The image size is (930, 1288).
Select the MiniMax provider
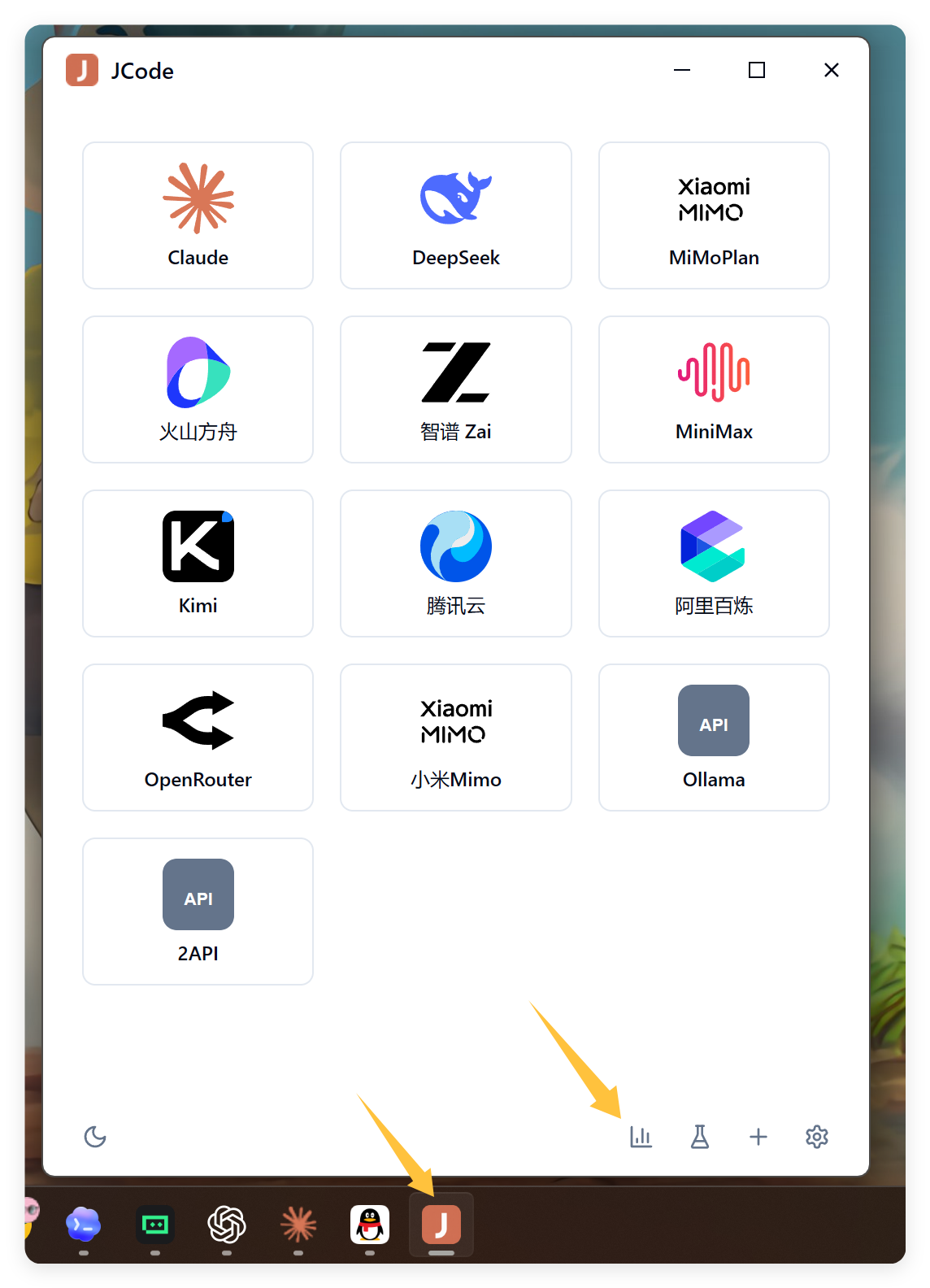[714, 389]
